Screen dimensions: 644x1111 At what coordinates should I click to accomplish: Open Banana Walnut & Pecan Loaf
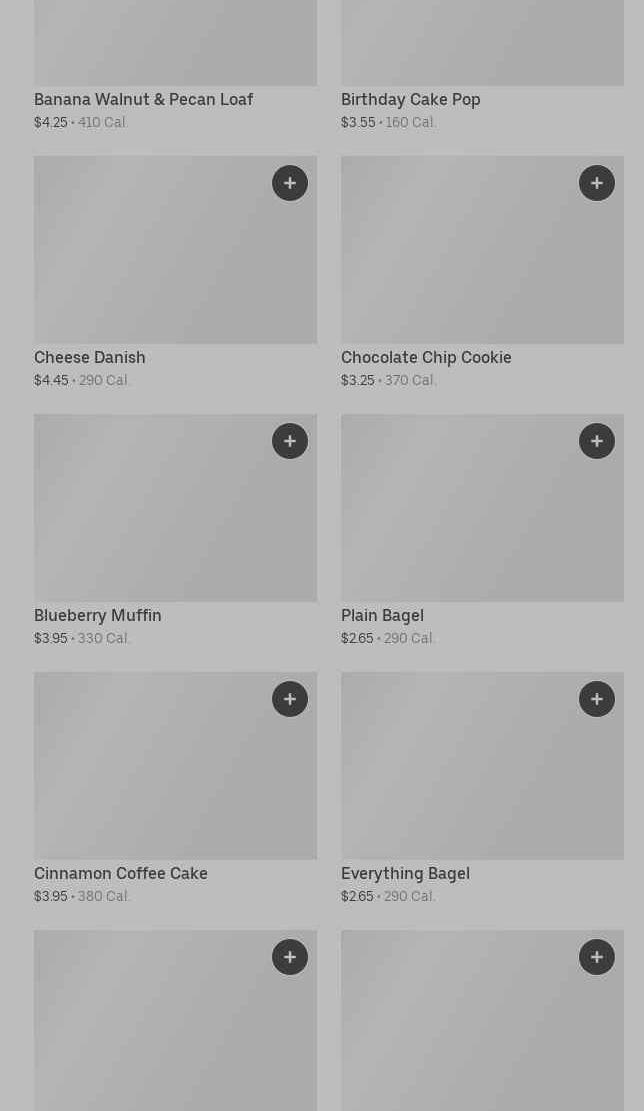pos(143,100)
